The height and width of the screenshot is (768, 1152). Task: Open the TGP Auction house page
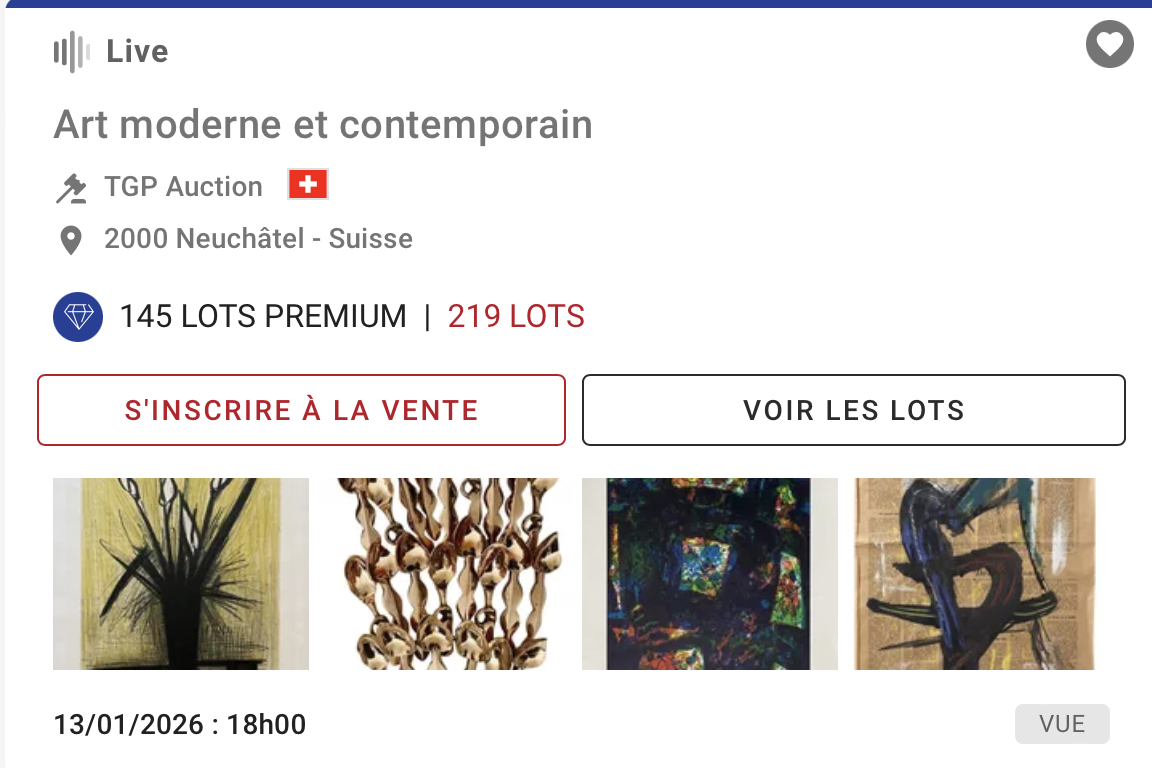point(183,187)
